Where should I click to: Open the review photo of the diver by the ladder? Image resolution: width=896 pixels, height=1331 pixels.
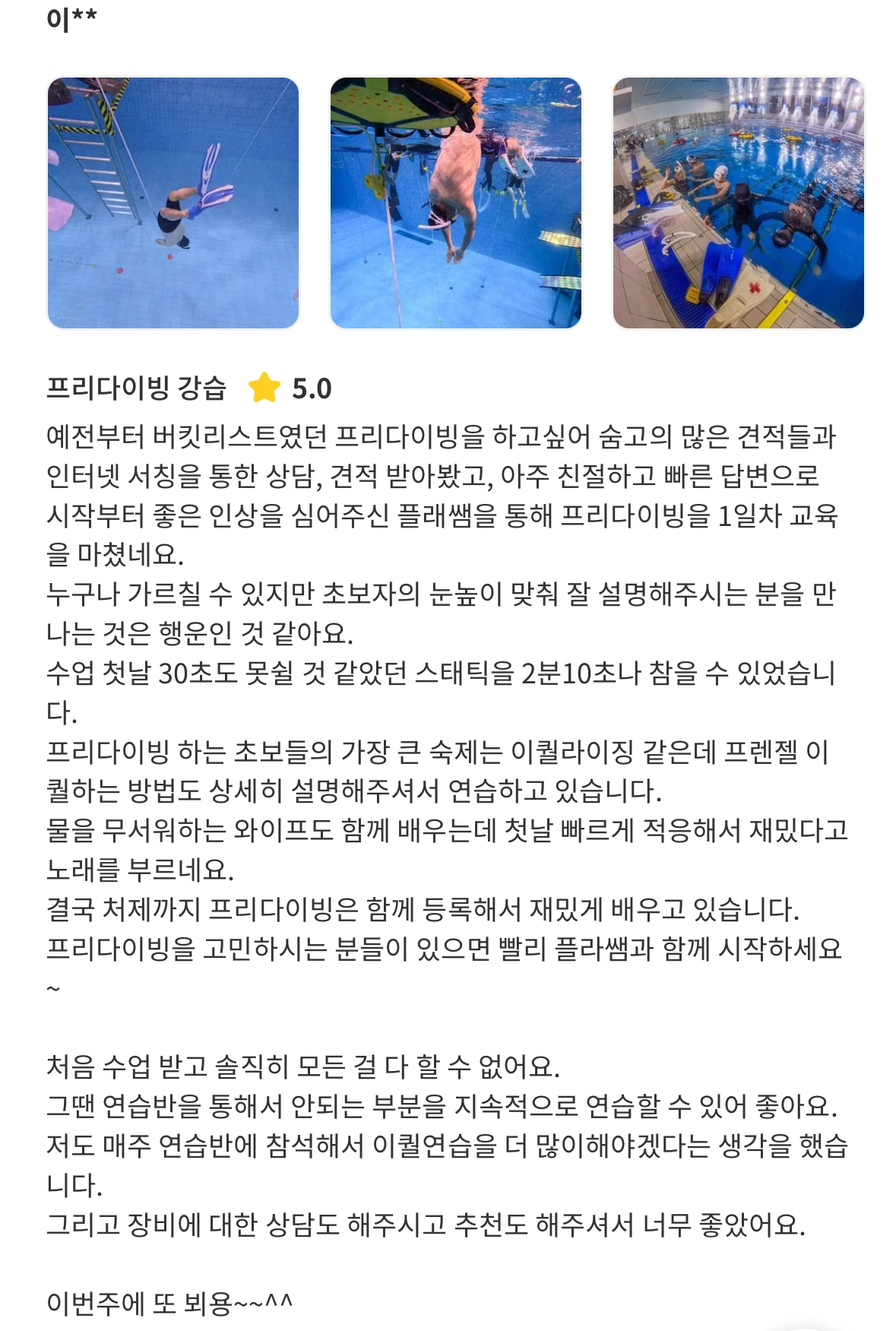(173, 203)
